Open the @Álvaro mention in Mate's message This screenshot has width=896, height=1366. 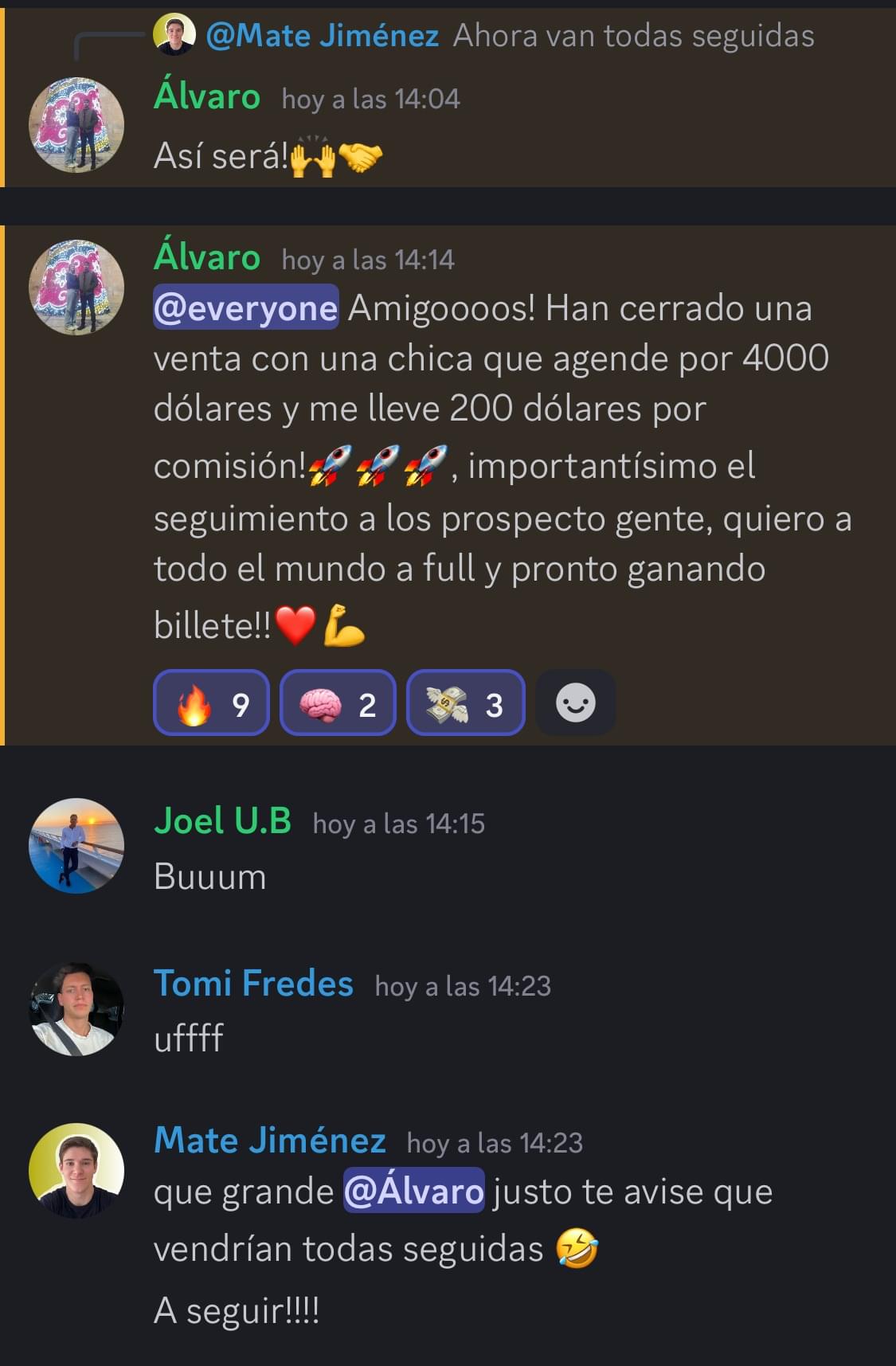pos(413,1191)
